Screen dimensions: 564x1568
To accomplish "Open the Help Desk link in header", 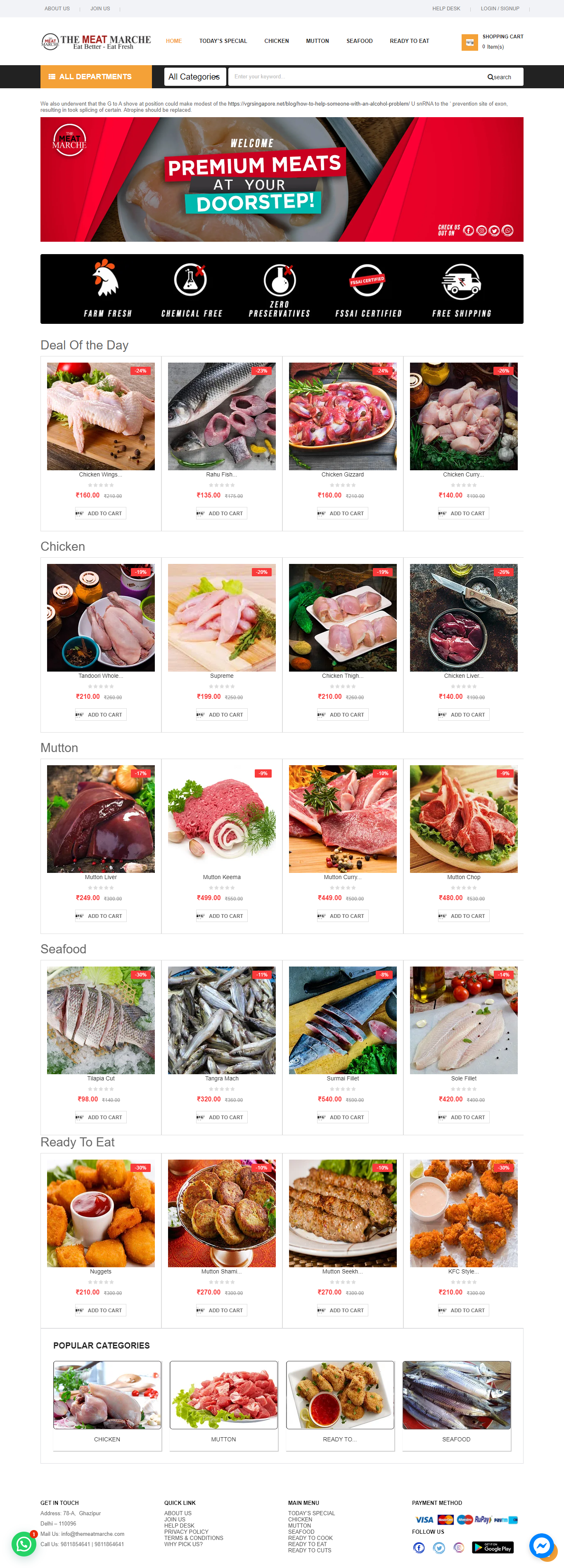I will coord(446,9).
